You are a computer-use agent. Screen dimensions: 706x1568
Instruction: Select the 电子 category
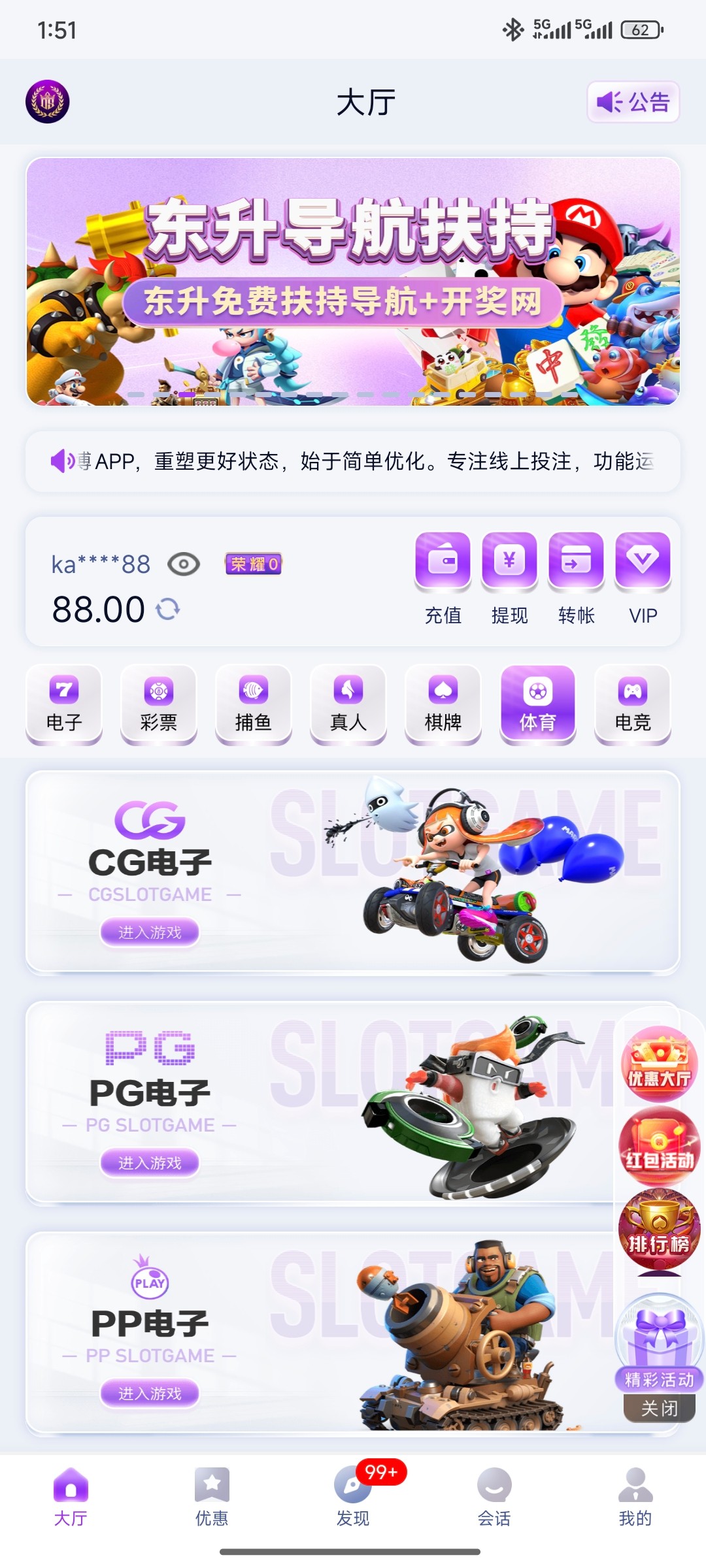tap(64, 704)
